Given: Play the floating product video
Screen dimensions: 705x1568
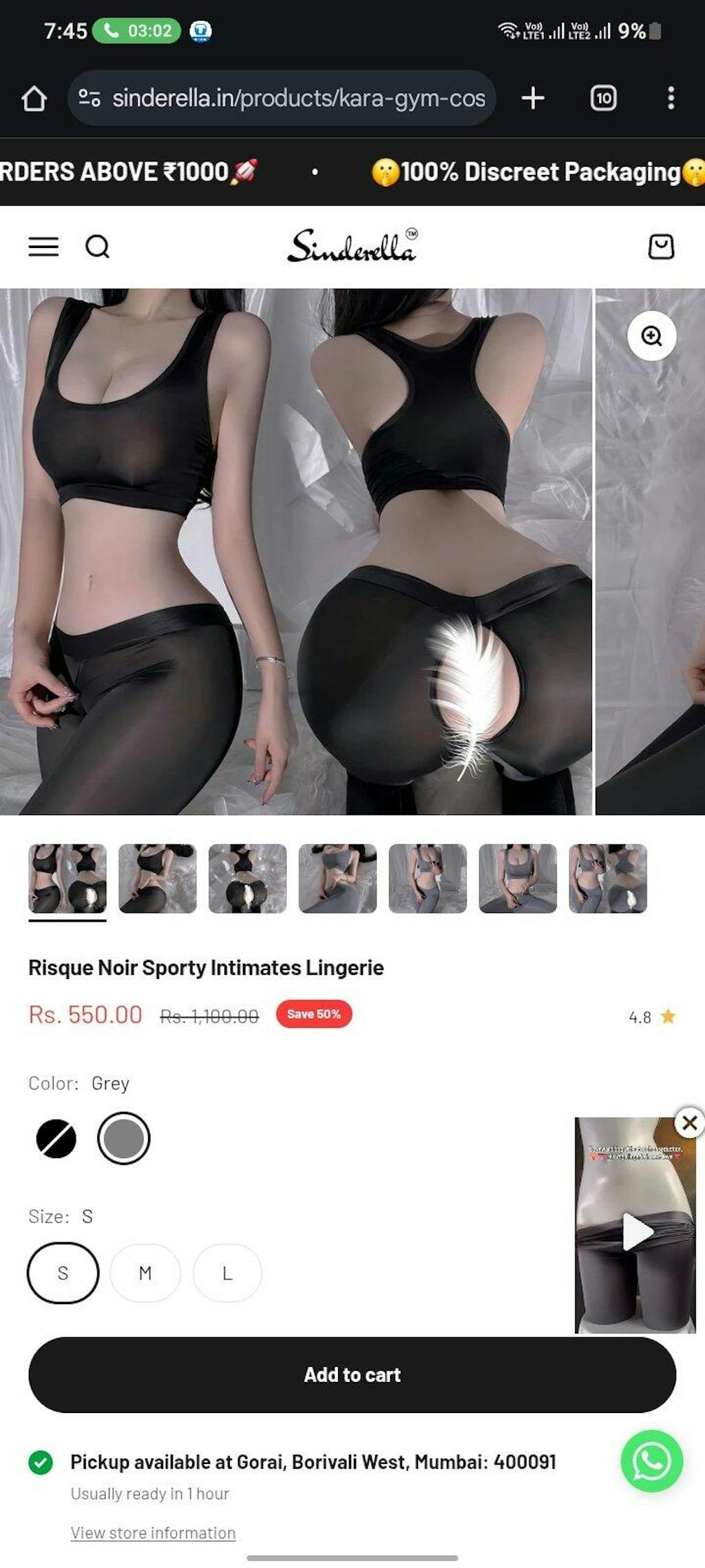Looking at the screenshot, I should click(636, 1232).
